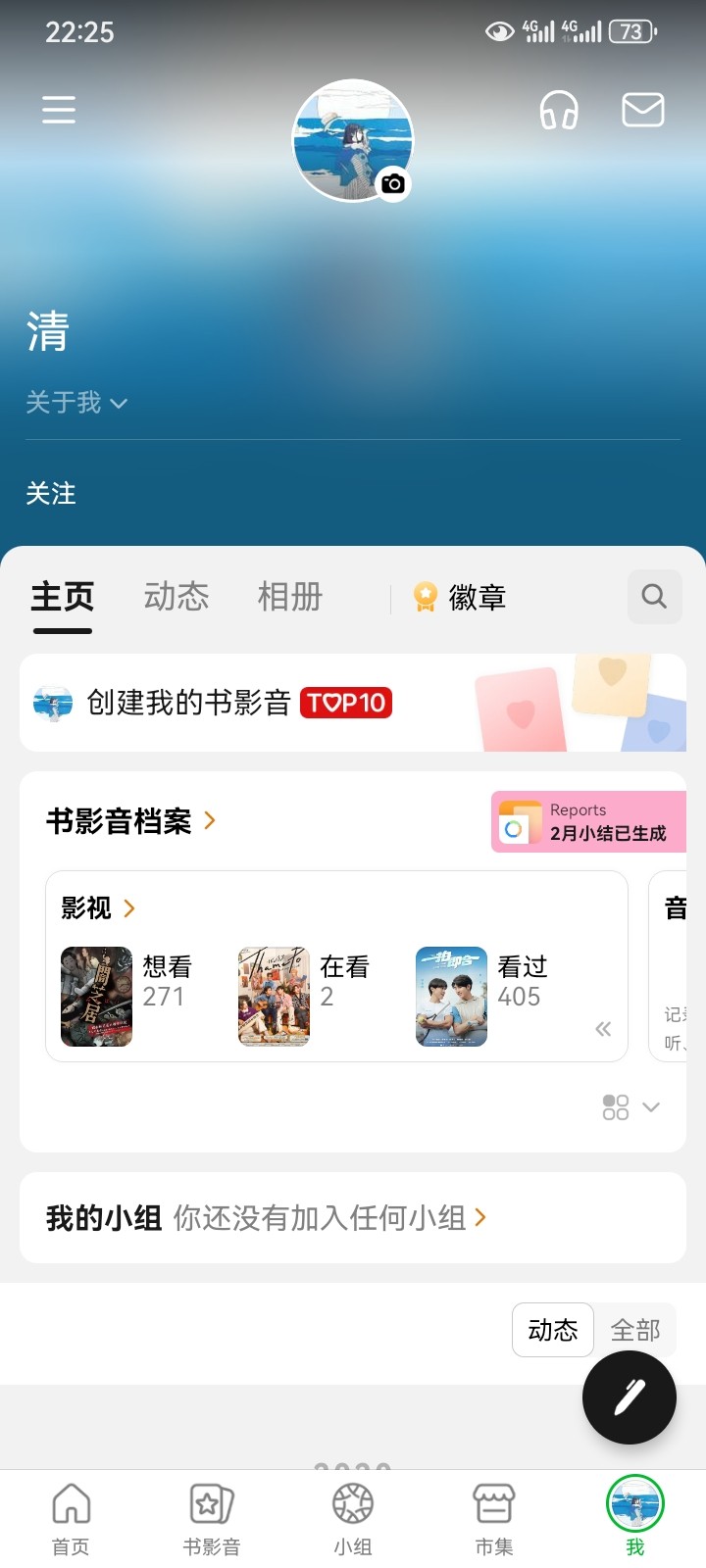
Task: Expand the 关于我 section
Action: pyautogui.click(x=76, y=403)
